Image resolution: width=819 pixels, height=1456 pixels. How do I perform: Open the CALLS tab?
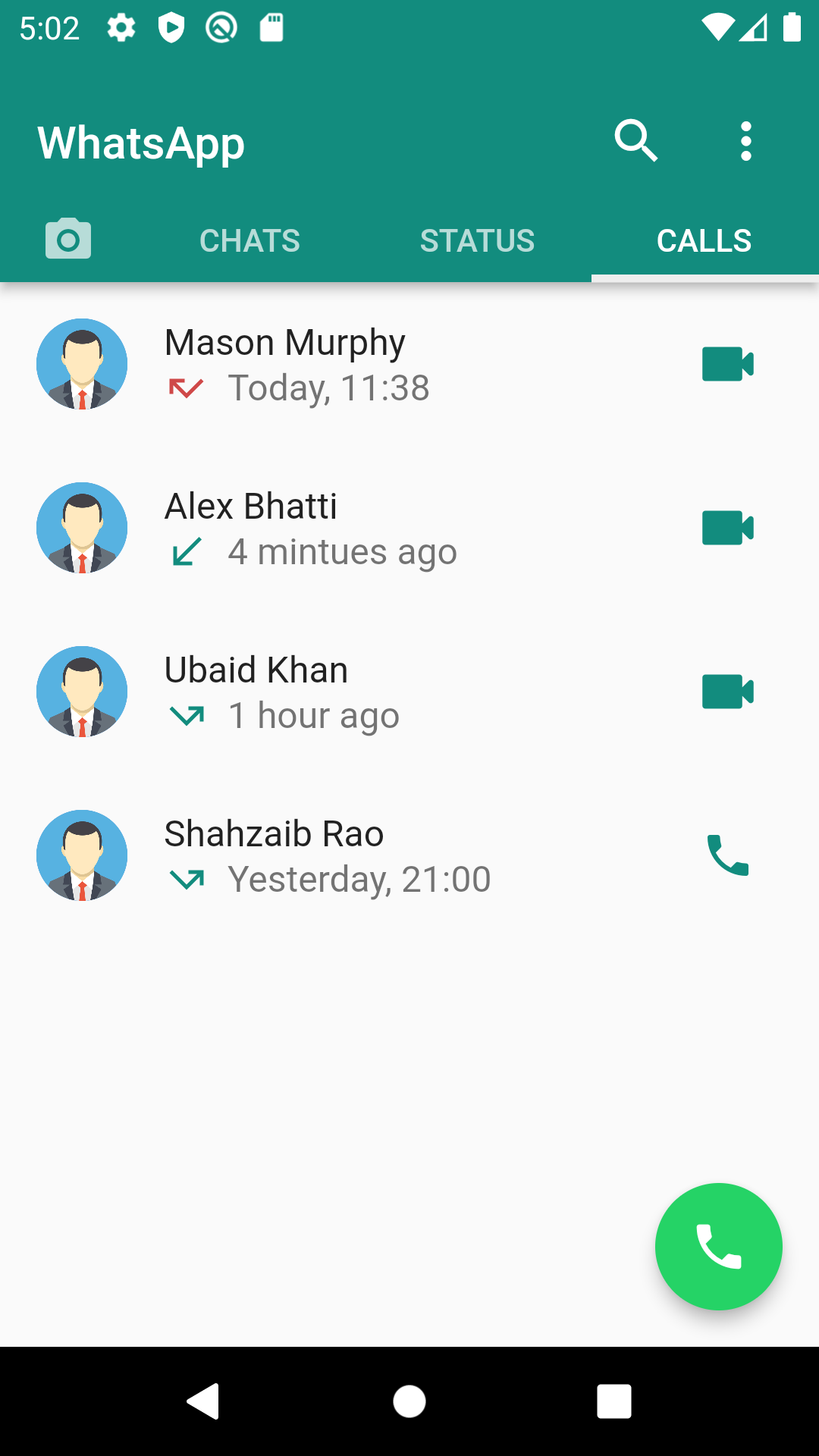pyautogui.click(x=704, y=239)
